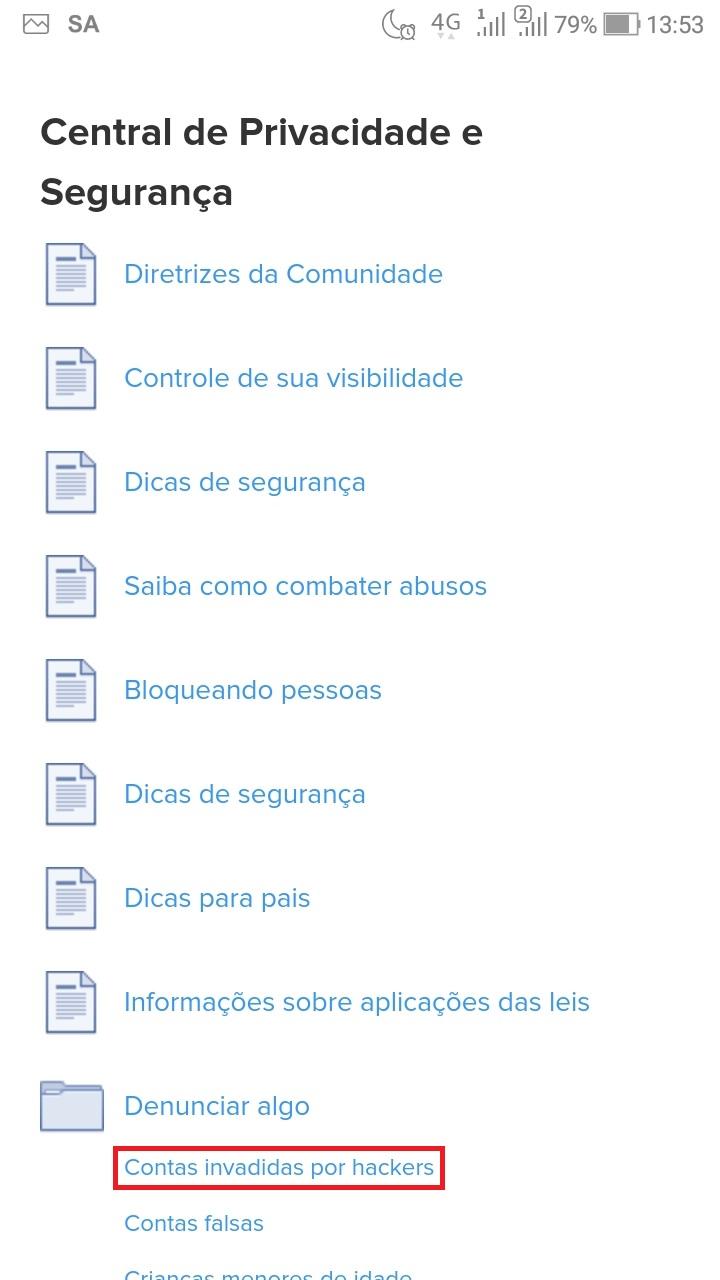Open Diretrizes da Comunidade
The image size is (720, 1280).
coord(283,274)
